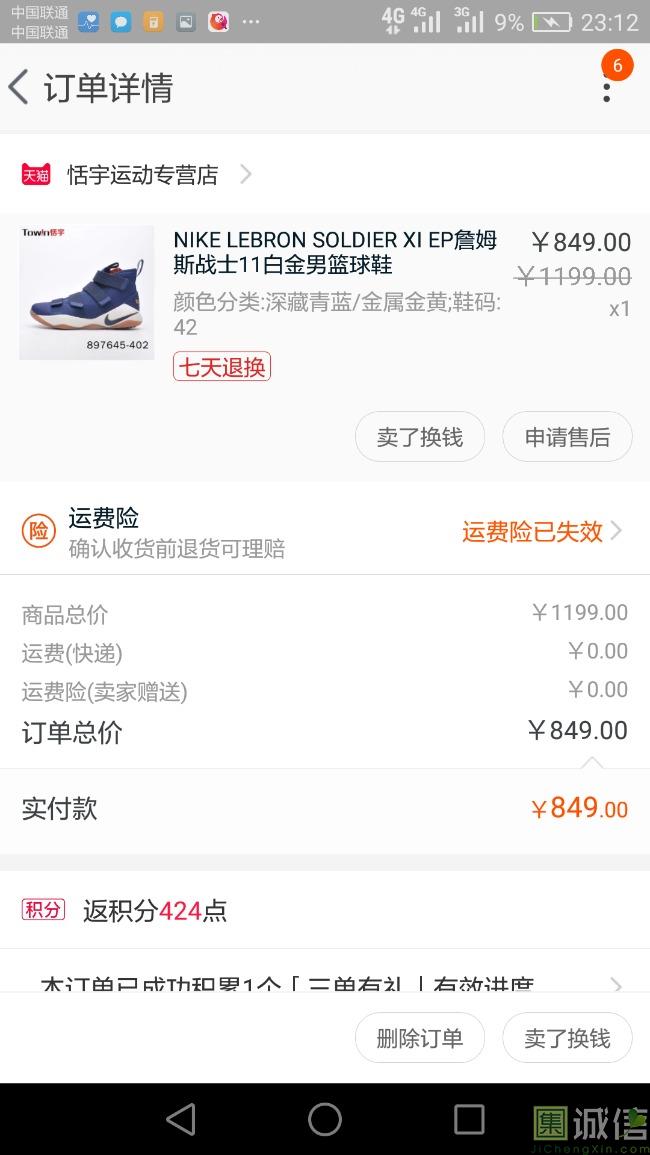The width and height of the screenshot is (650, 1155).
Task: Apply for after-sales via 申请售后
Action: pyautogui.click(x=567, y=437)
